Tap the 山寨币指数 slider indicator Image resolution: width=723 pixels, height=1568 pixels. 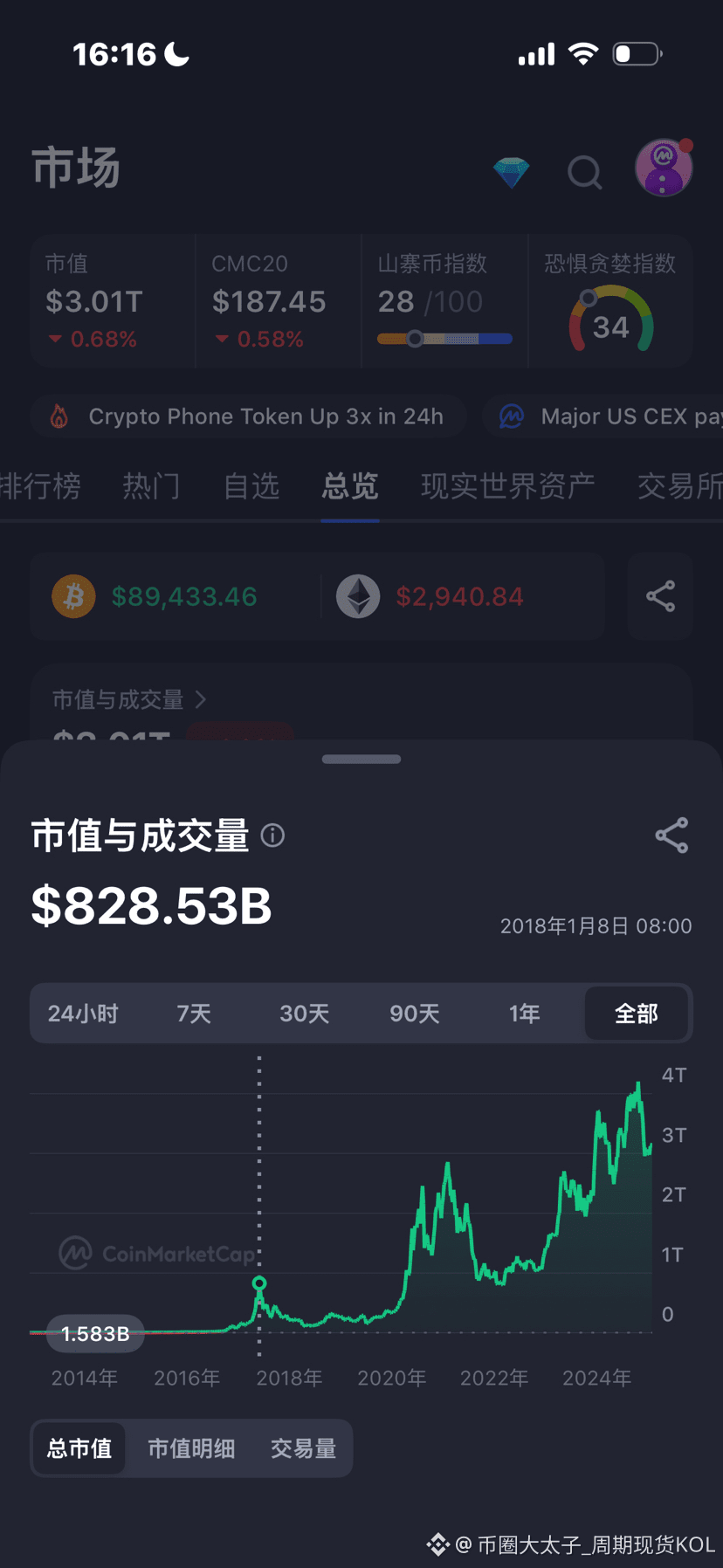414,338
